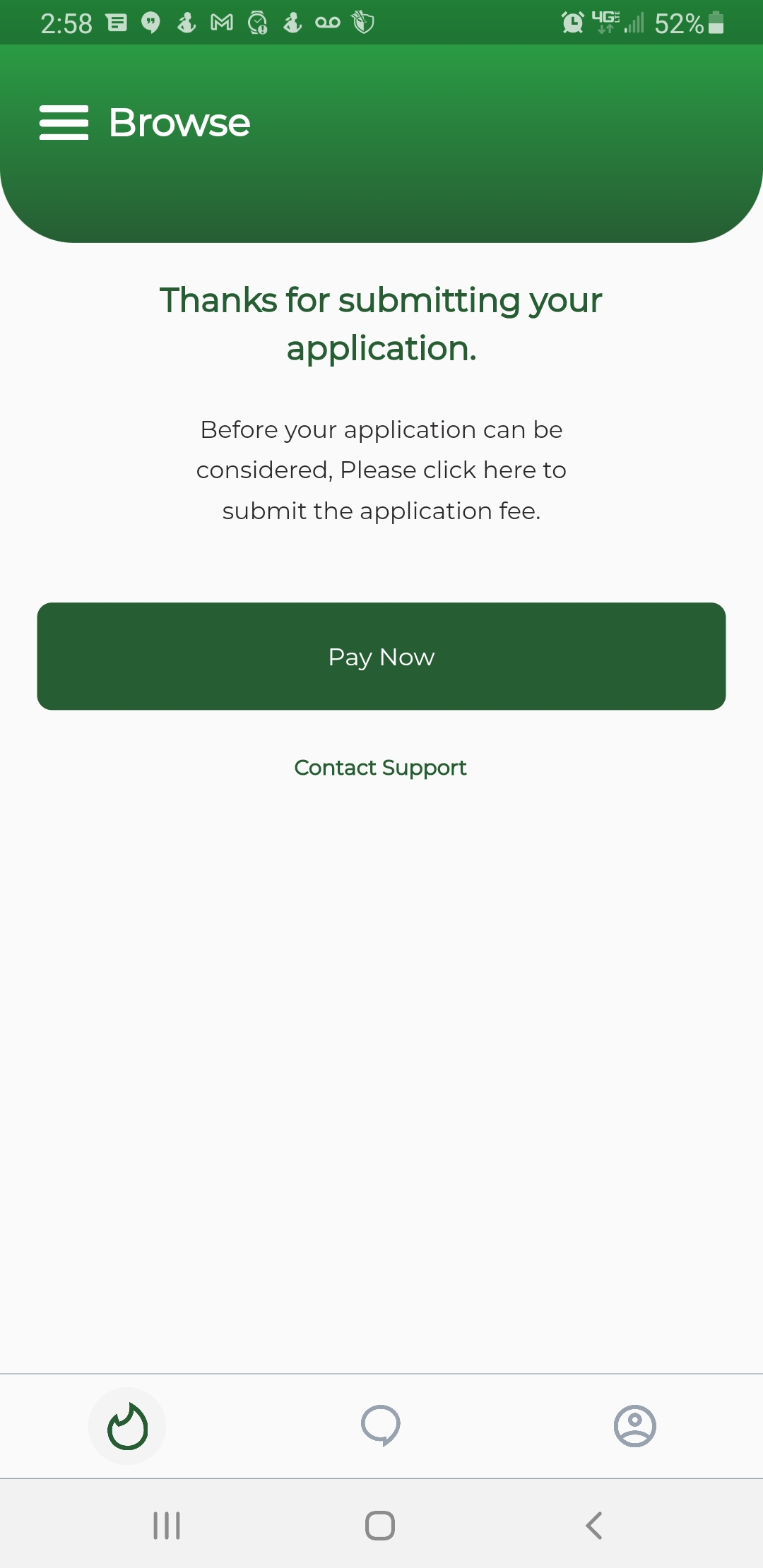
Task: Open the chat messages tab
Action: tap(381, 1426)
